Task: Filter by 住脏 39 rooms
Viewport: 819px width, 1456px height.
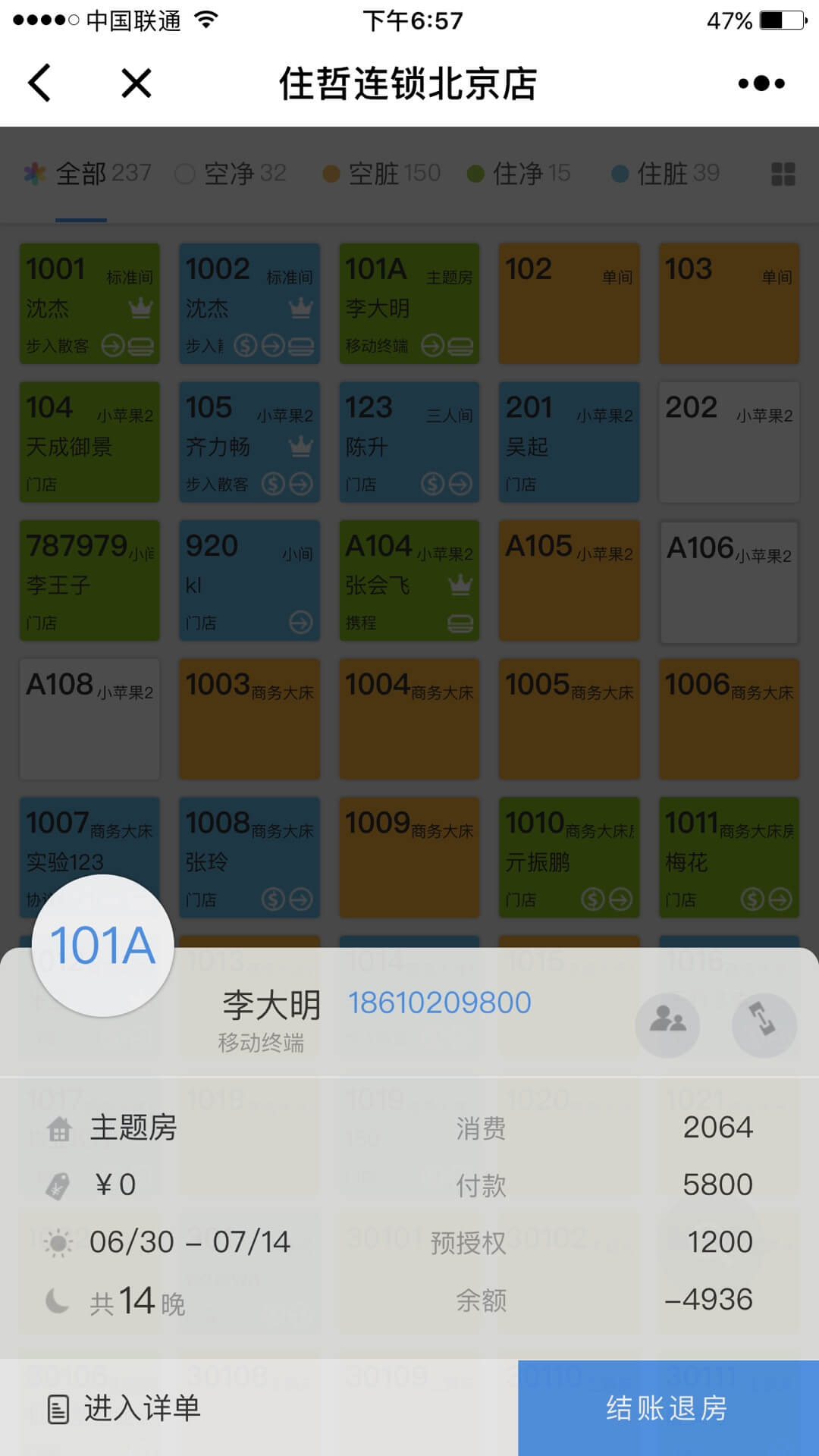Action: 666,174
